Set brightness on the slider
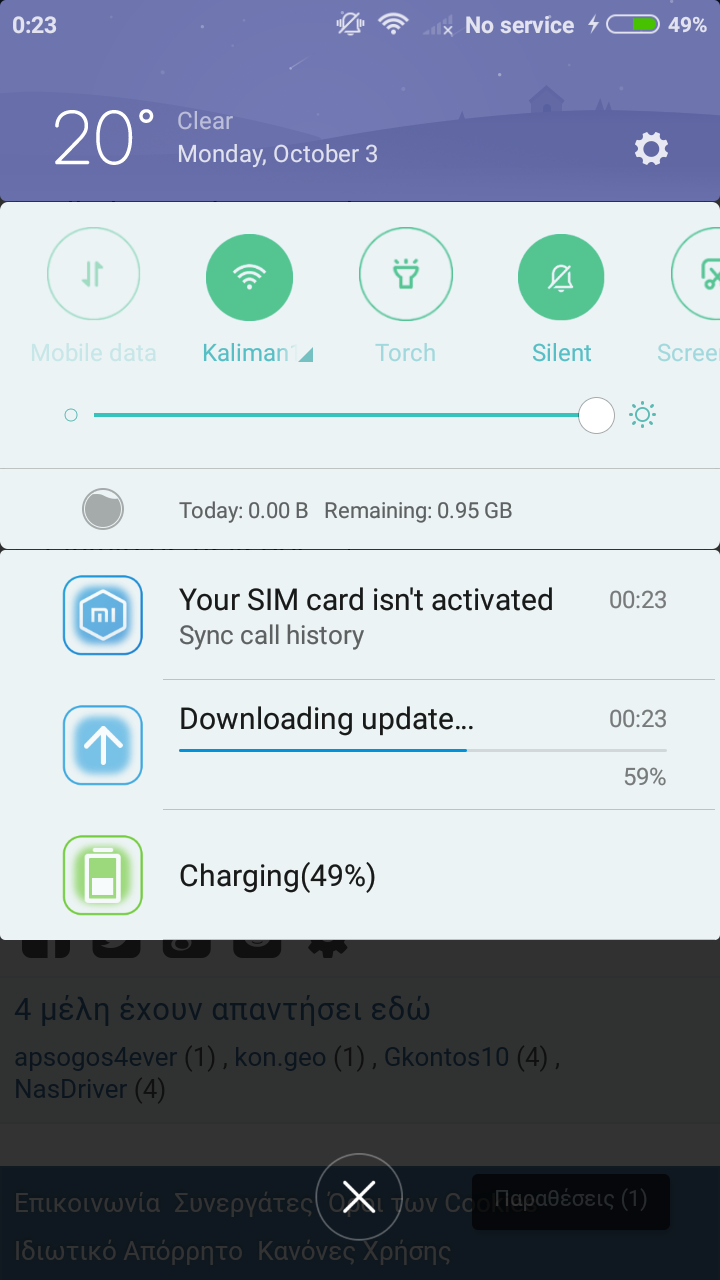The image size is (720, 1280). [345, 414]
